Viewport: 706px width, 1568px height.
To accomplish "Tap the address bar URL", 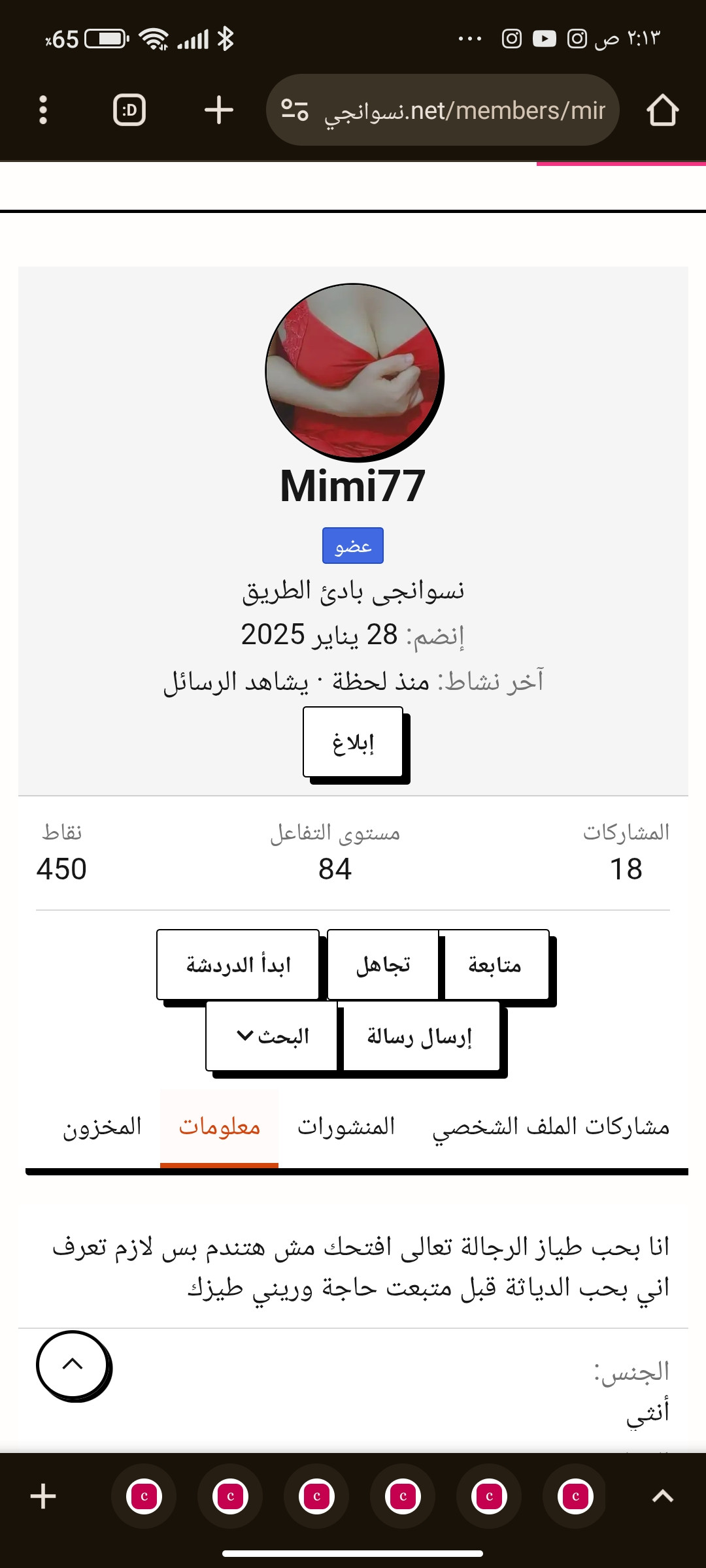I will coord(465,110).
